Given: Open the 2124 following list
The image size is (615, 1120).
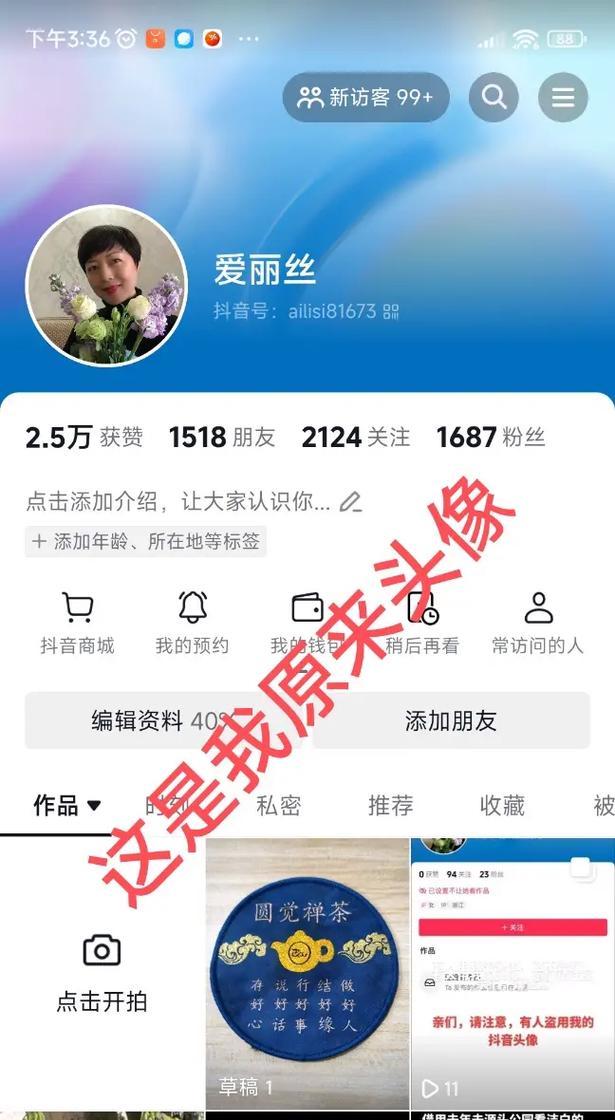Looking at the screenshot, I should click(x=355, y=437).
